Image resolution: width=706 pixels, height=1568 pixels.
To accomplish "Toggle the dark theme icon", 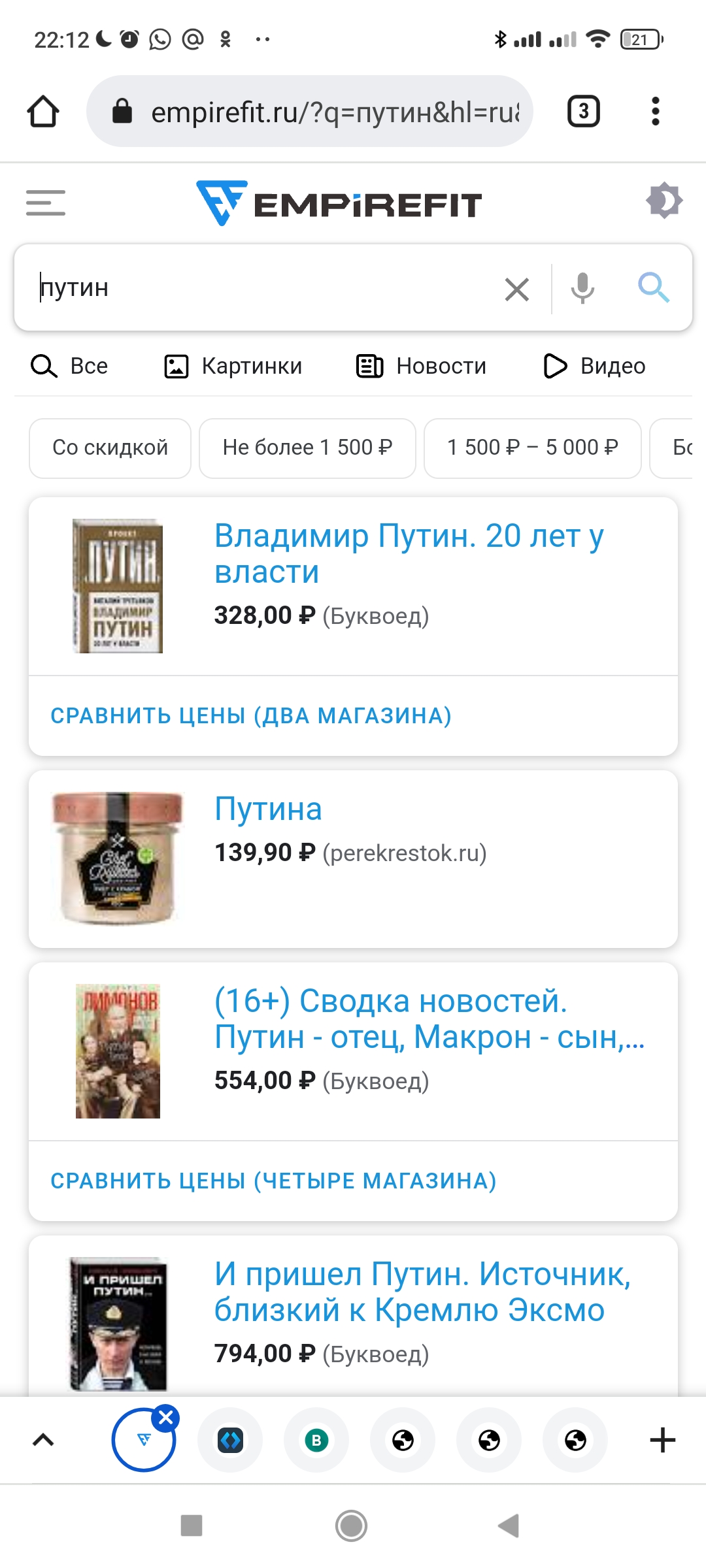I will click(664, 201).
